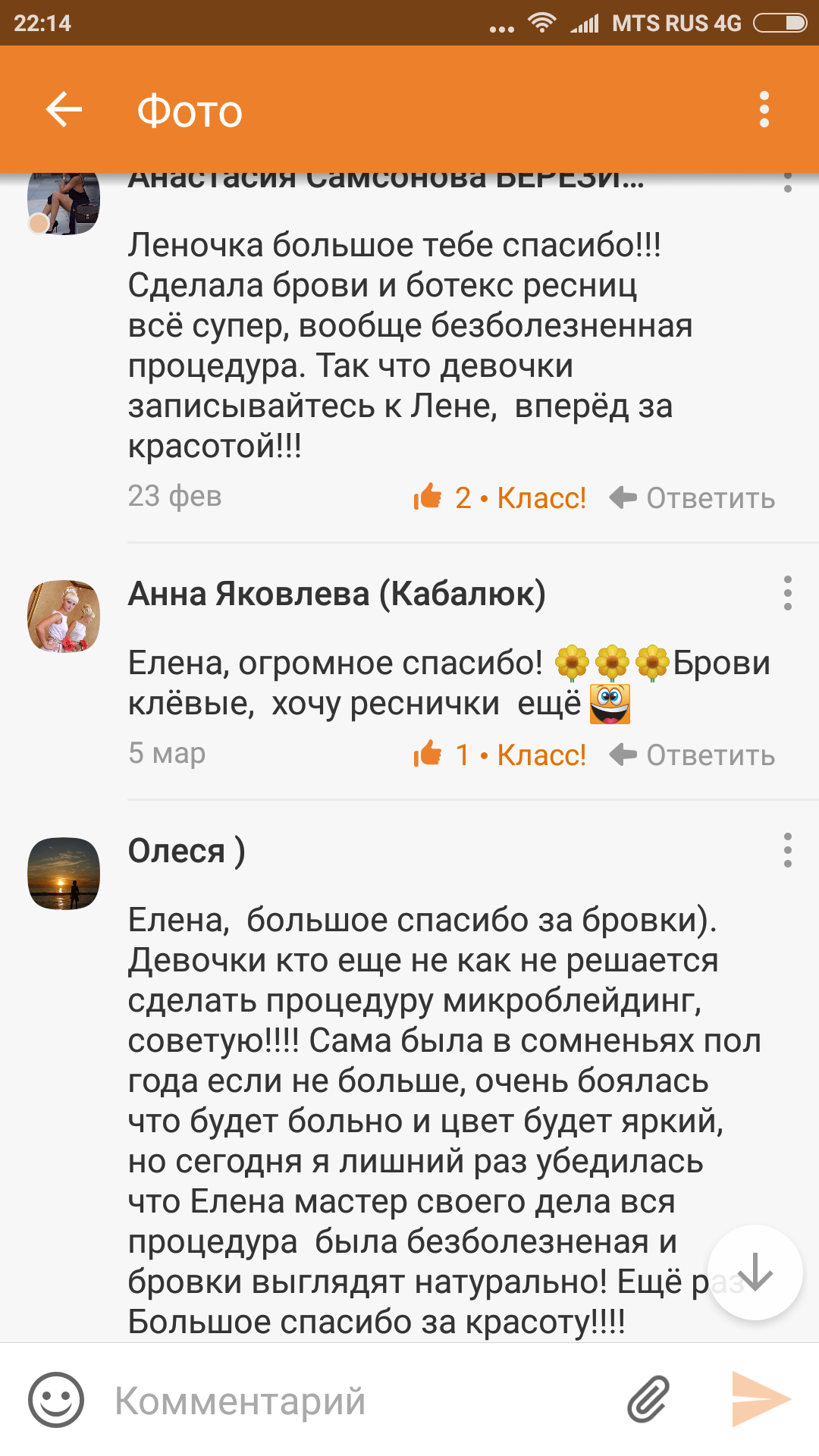Open the emoji smiley picker
Screen dimensions: 819x1456
point(55,1400)
